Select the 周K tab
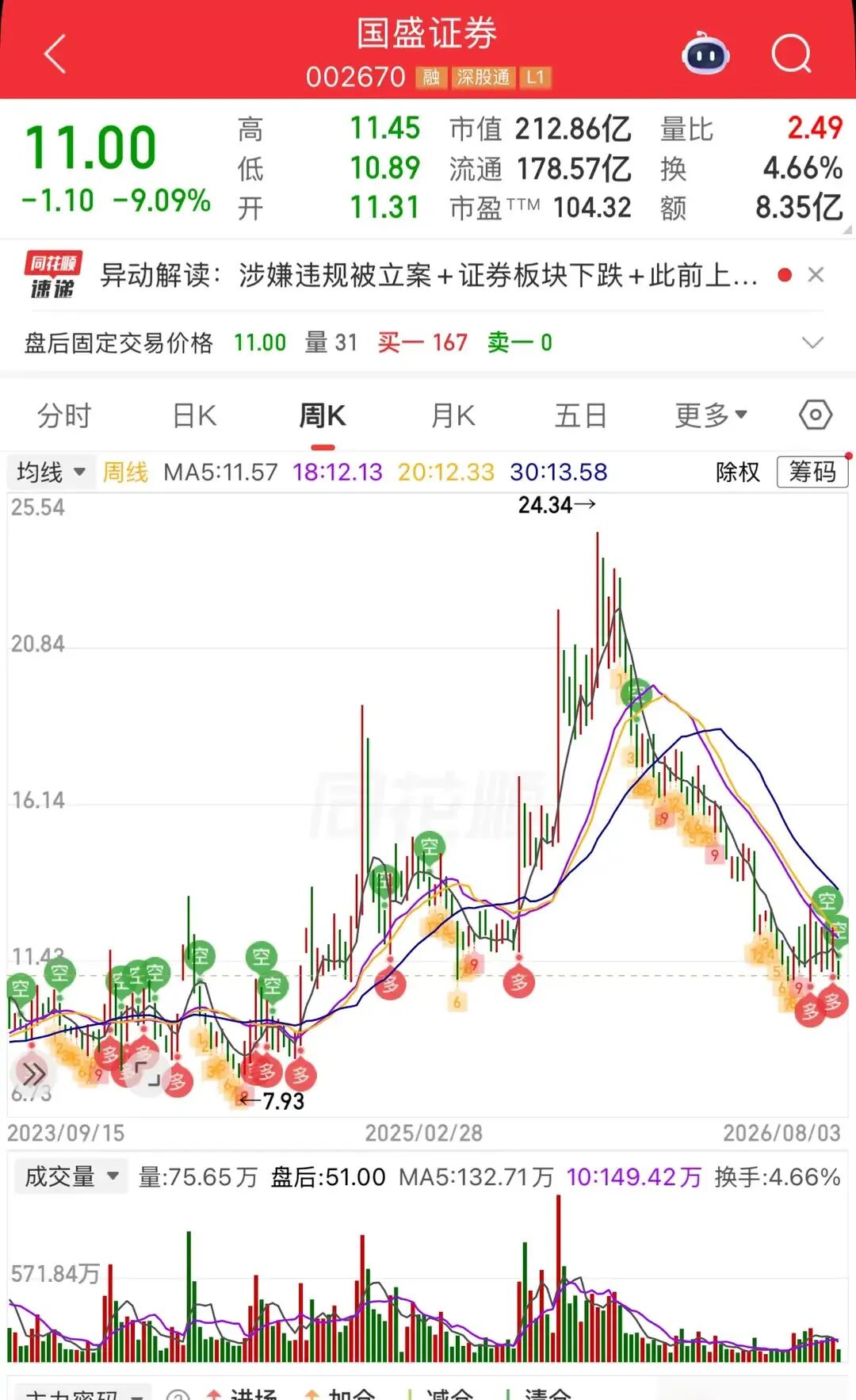 click(322, 415)
